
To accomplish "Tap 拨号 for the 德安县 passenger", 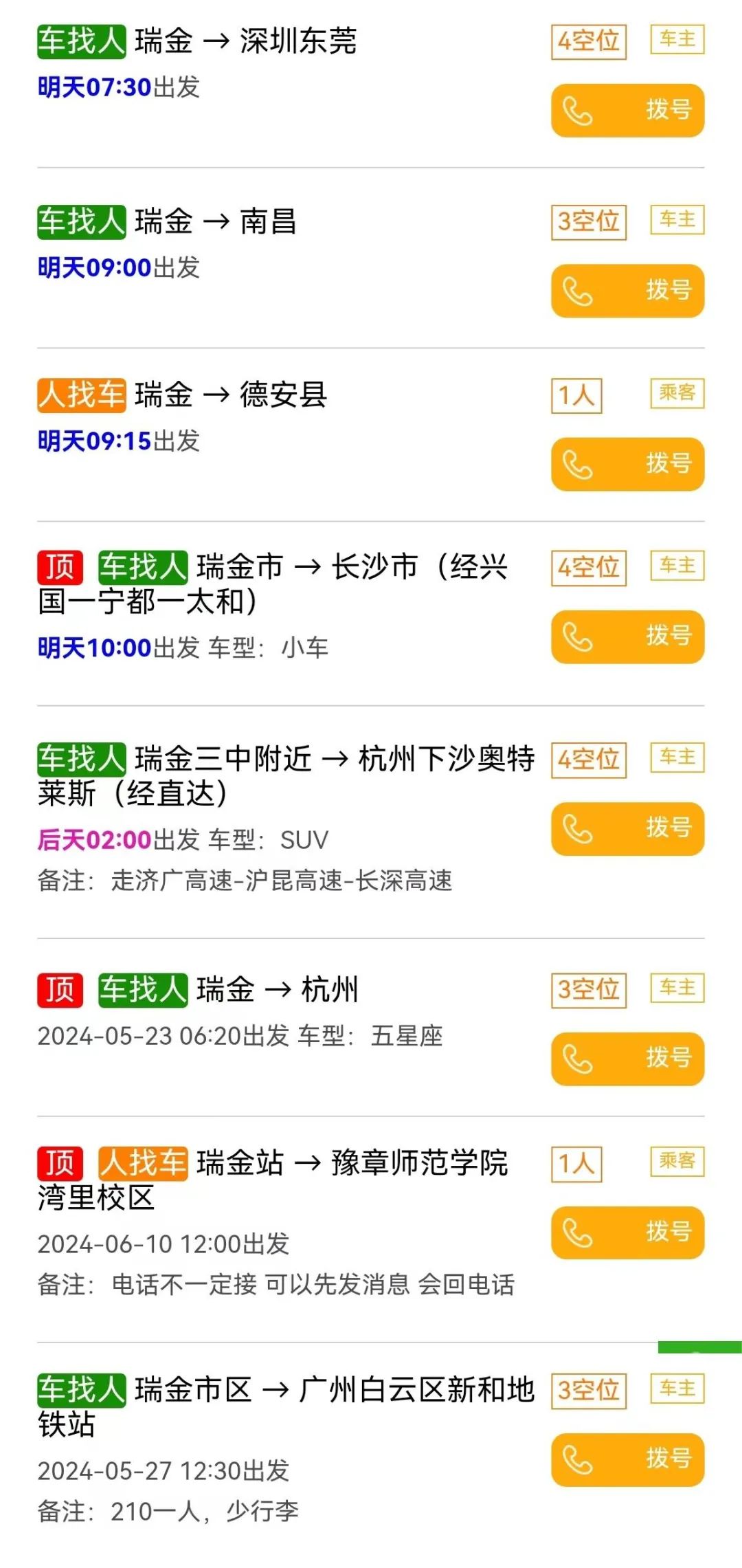I will pos(627,464).
